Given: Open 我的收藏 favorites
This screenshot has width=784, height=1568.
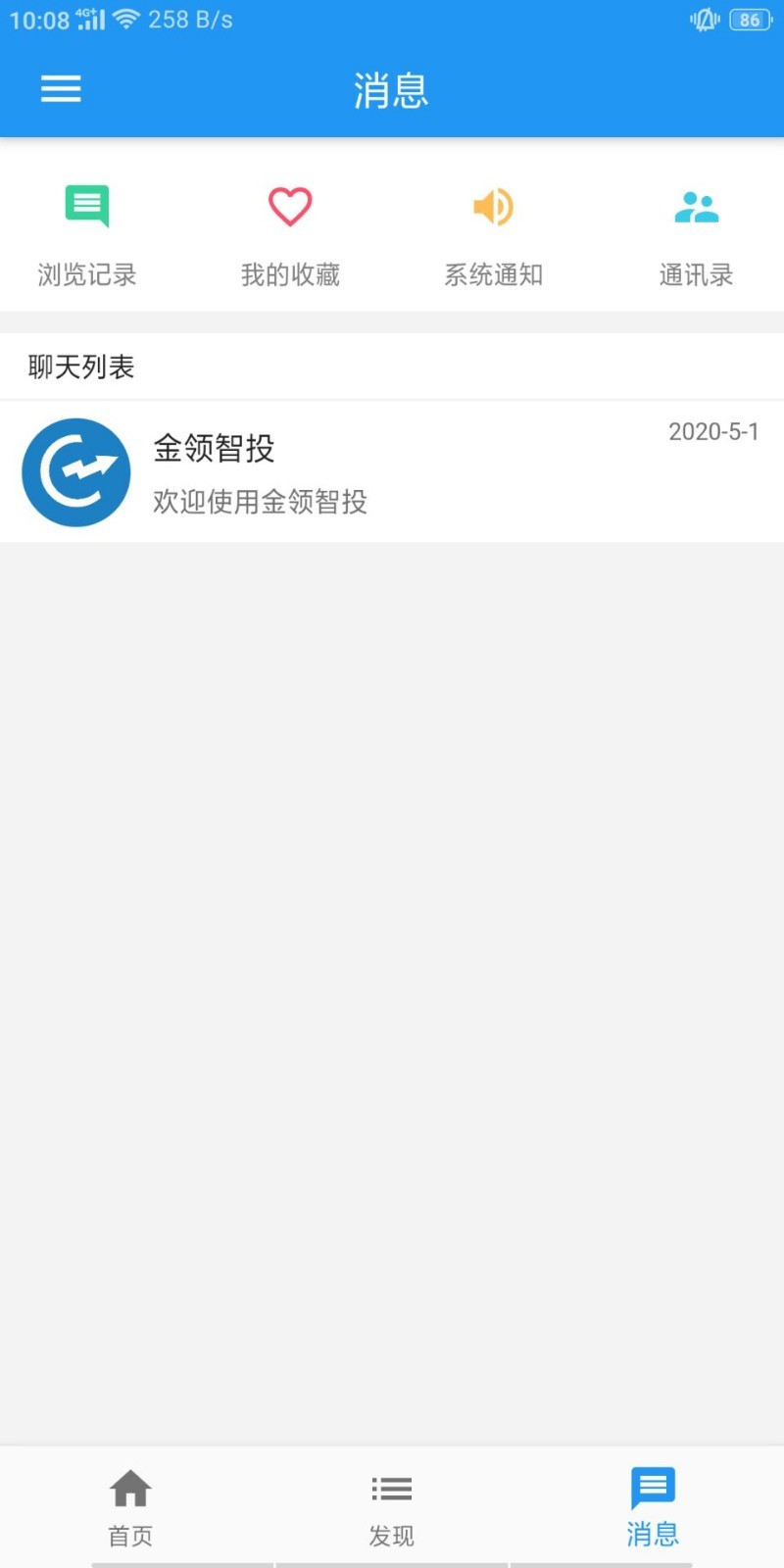Looking at the screenshot, I should point(290,235).
